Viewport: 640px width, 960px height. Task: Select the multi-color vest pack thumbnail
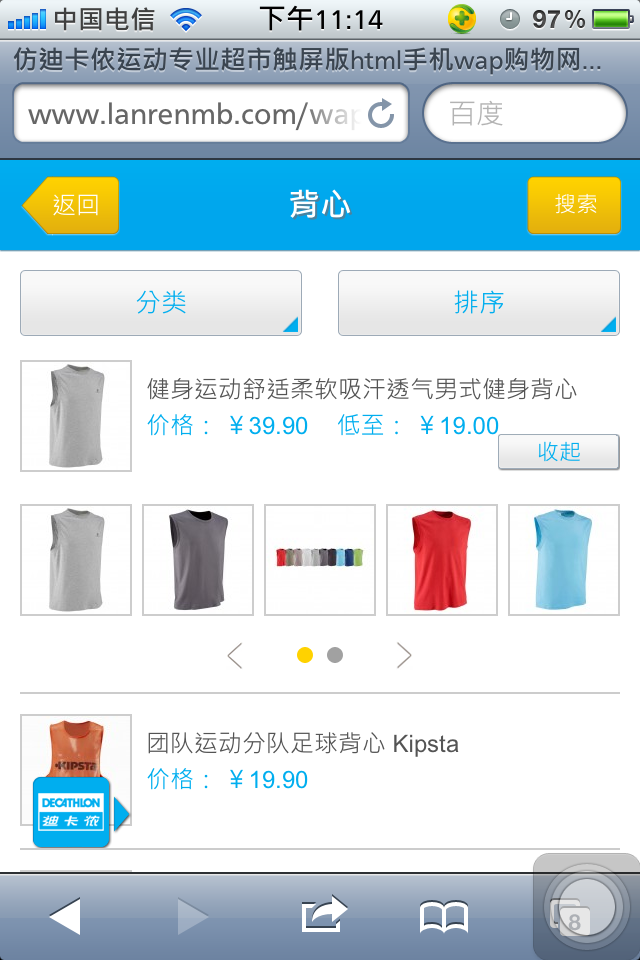320,559
